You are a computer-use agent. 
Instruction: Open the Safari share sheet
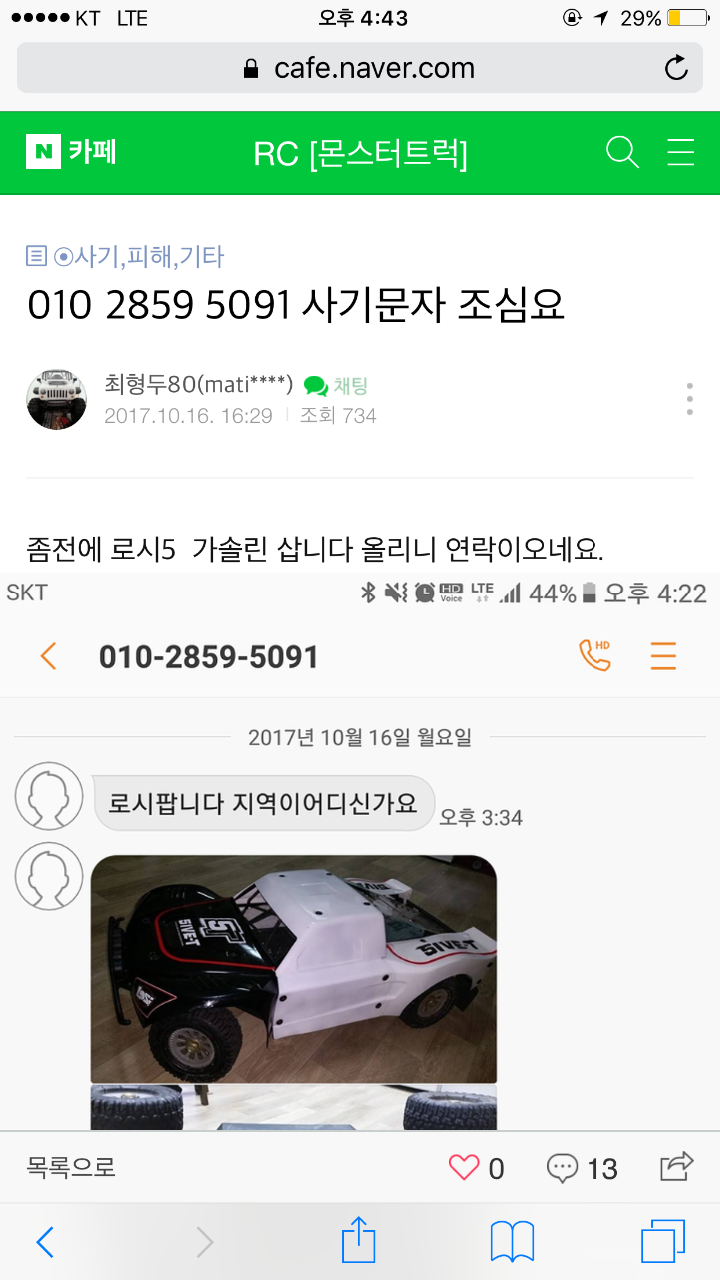click(x=358, y=1241)
